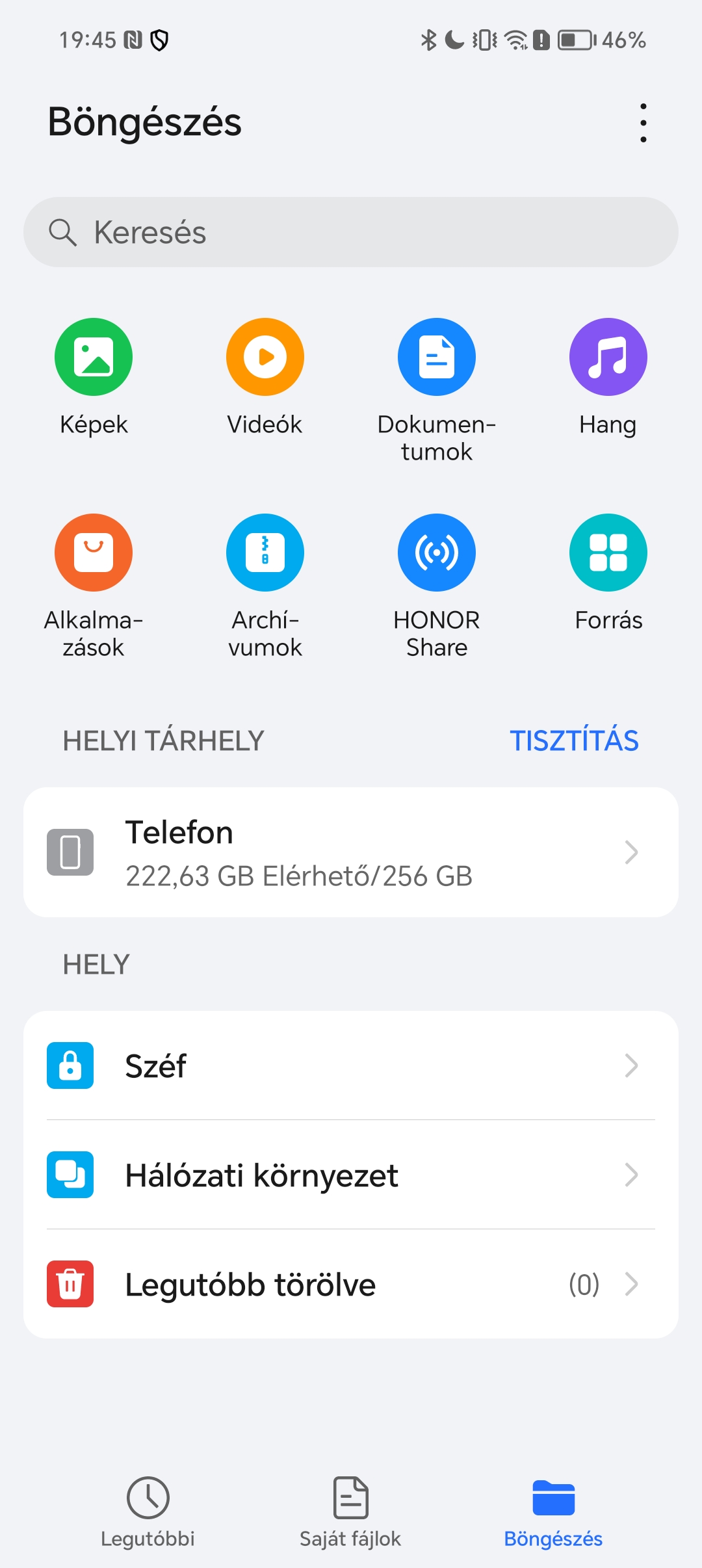Open the Széf safe

[x=351, y=1065]
